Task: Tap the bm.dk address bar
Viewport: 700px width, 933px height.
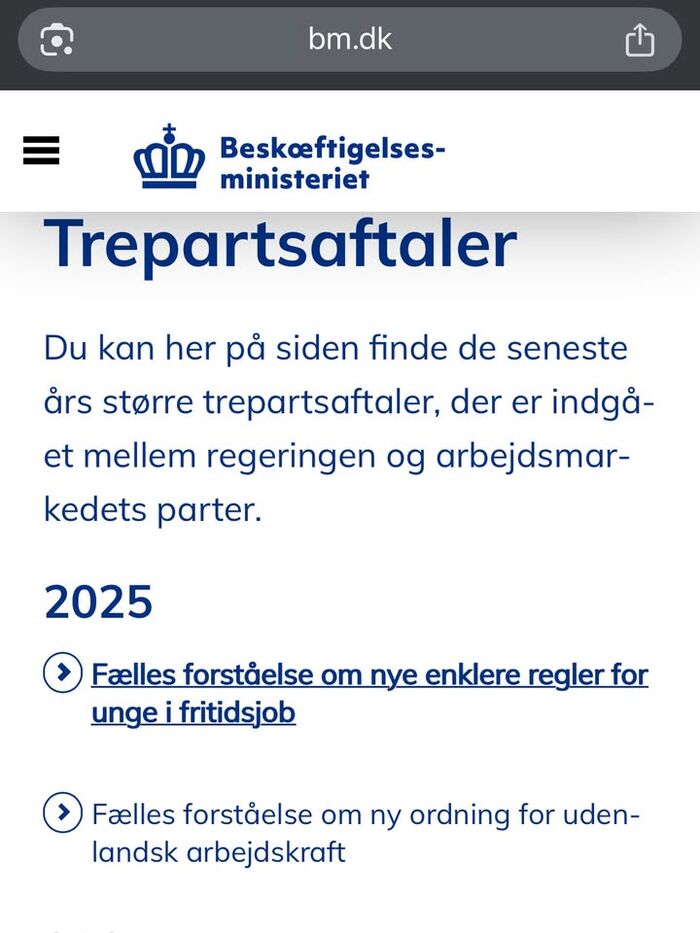Action: pyautogui.click(x=349, y=40)
